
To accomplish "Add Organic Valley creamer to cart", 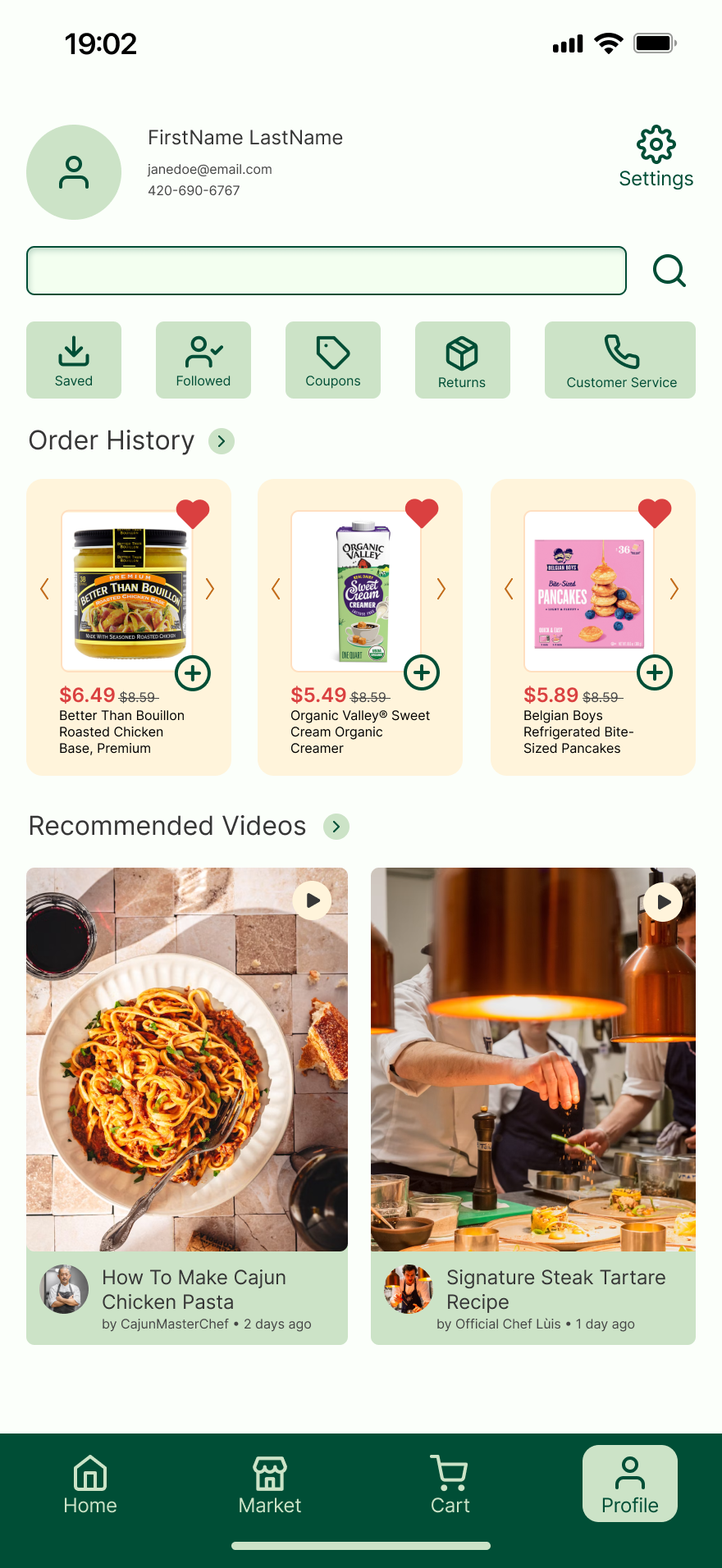I will 422,672.
